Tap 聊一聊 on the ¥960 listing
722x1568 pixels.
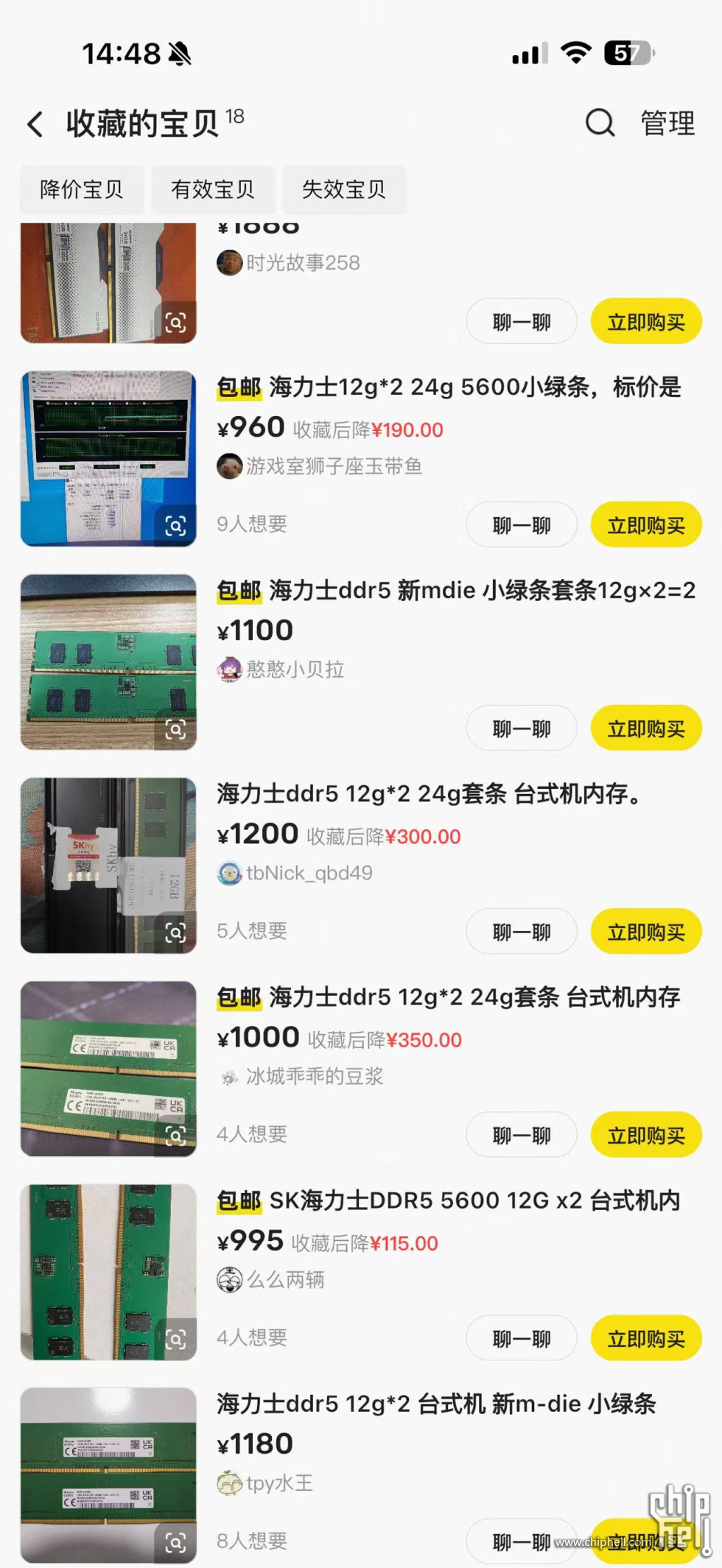pyautogui.click(x=521, y=524)
